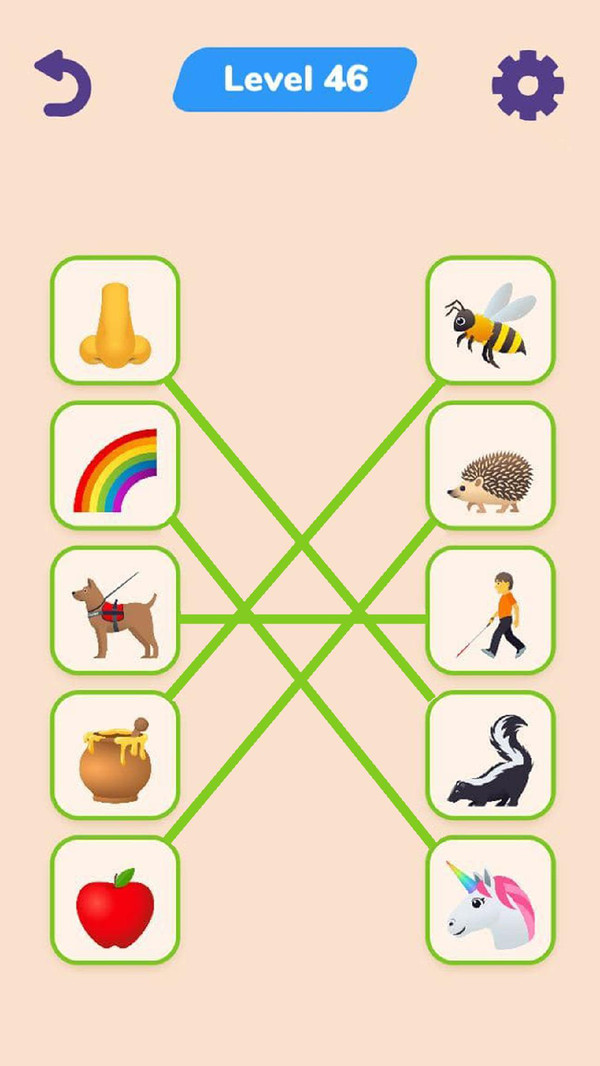Tap the hedgehog tile

[x=490, y=466]
